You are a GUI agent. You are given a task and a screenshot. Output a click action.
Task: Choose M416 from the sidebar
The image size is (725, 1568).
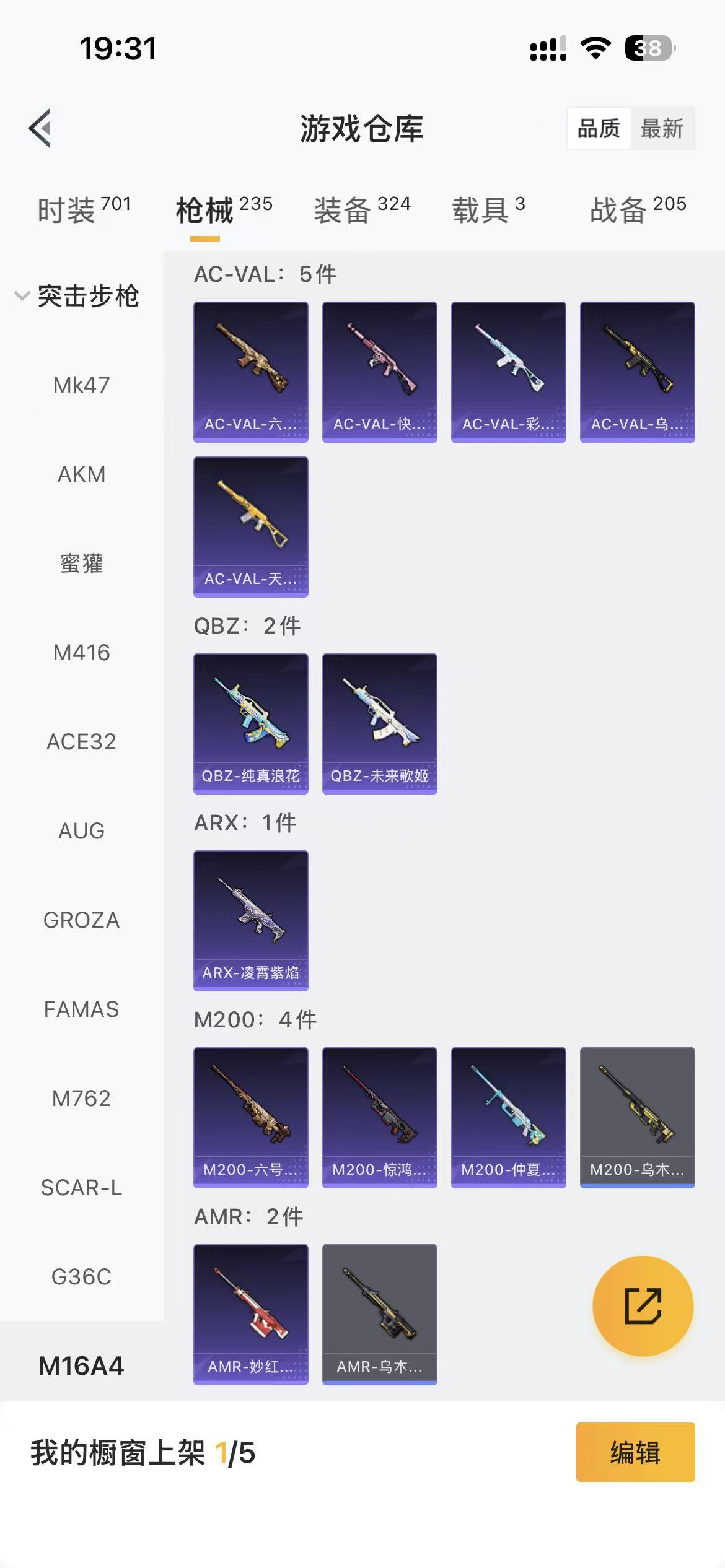pos(81,653)
